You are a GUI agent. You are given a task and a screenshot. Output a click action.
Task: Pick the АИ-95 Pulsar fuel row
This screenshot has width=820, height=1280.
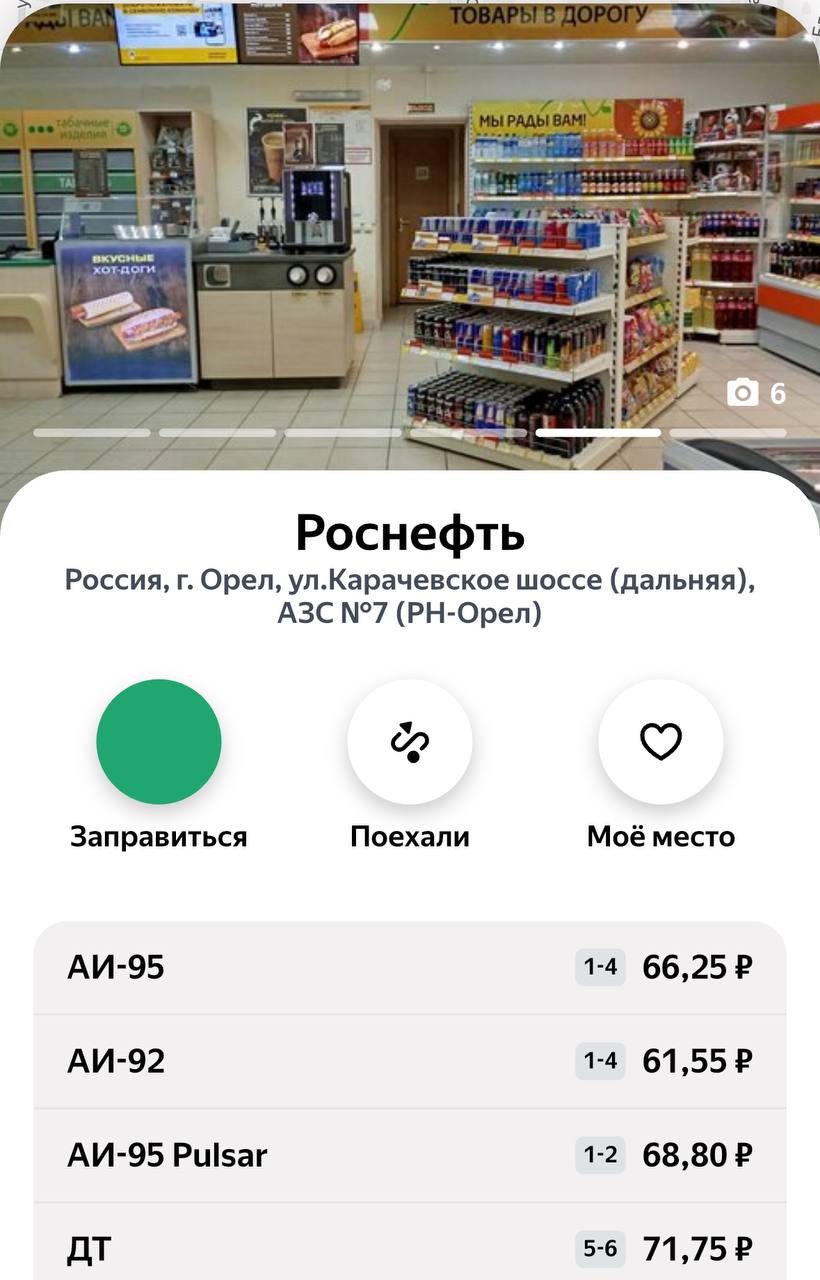(410, 1155)
